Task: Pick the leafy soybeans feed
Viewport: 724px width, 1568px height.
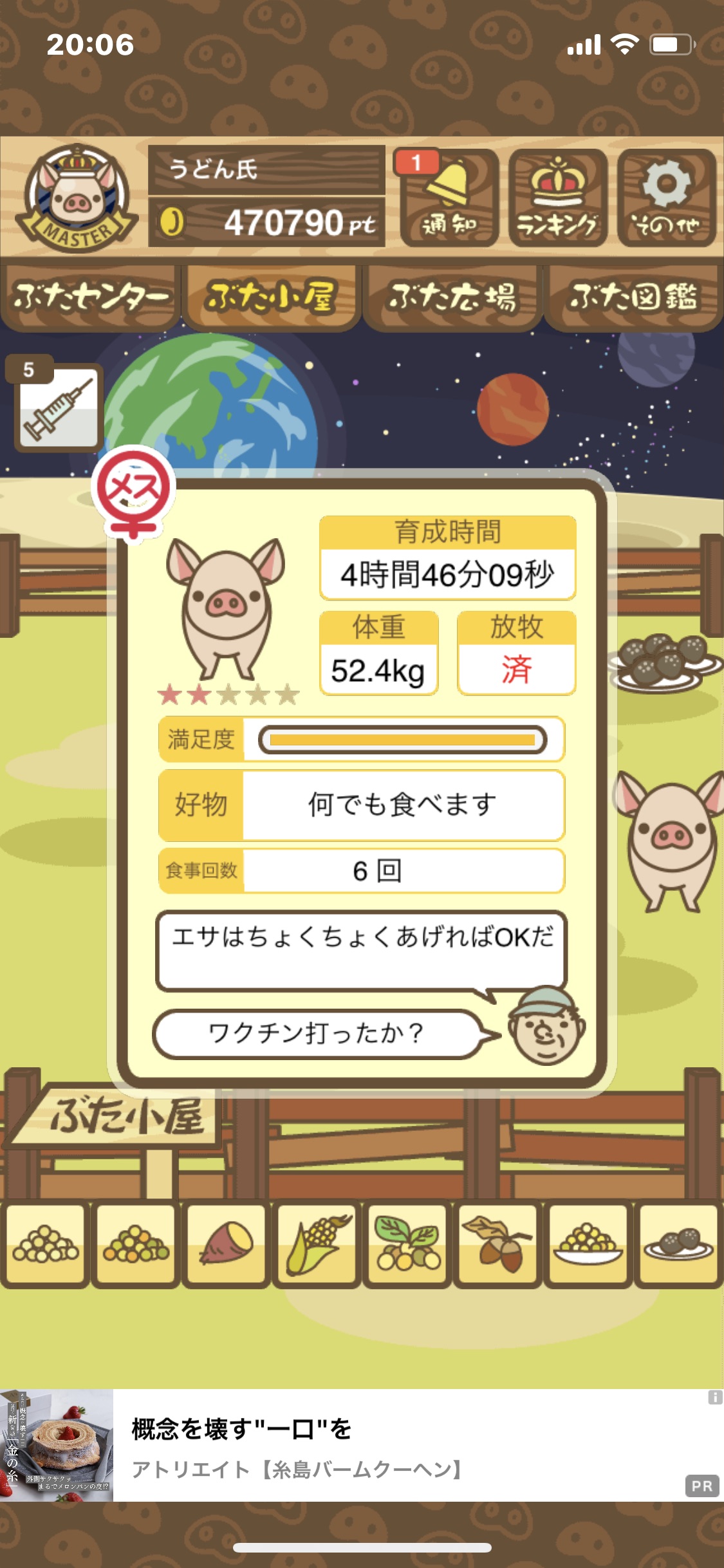Action: click(407, 1244)
